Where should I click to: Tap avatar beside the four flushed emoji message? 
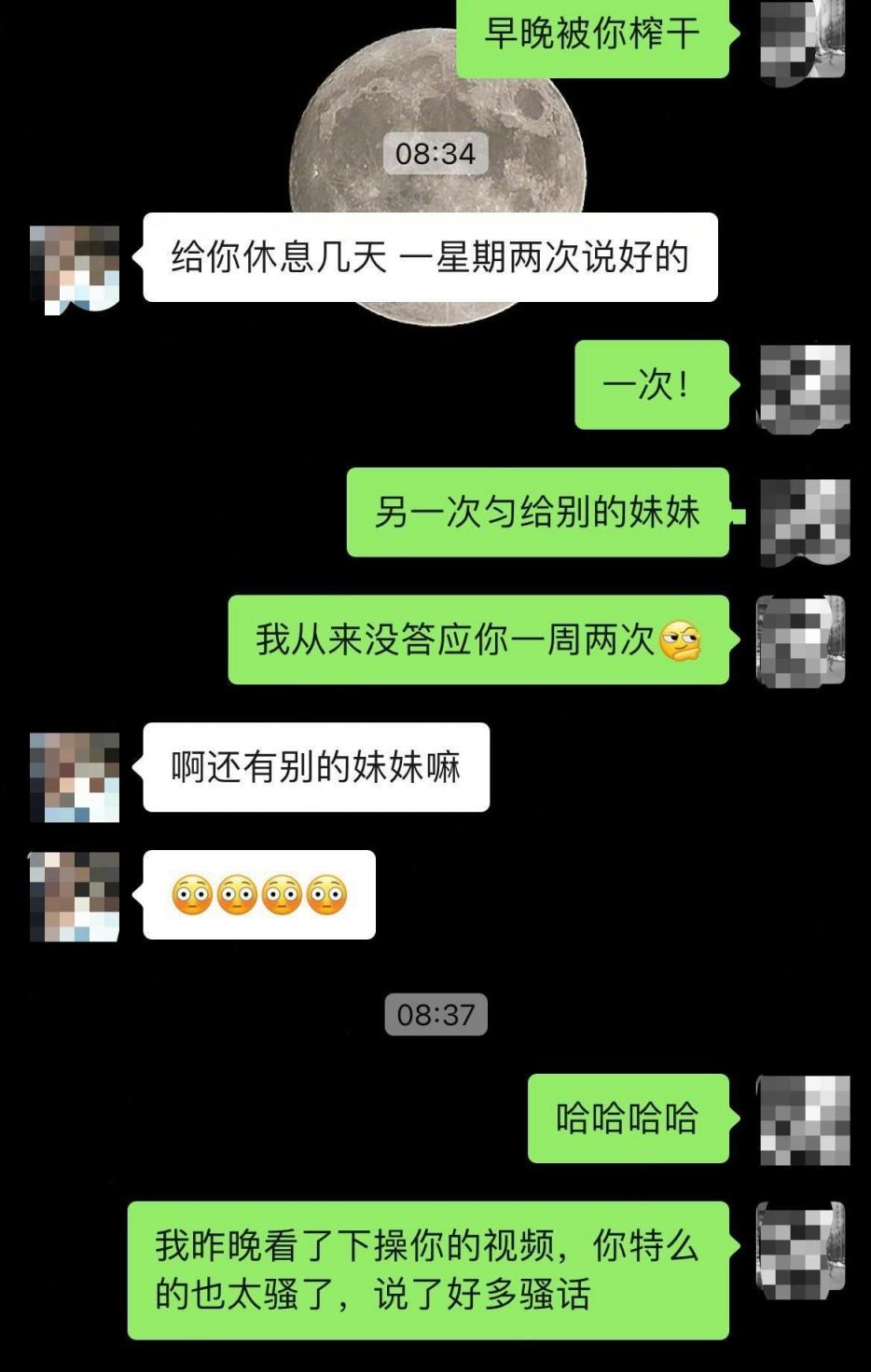pos(75,897)
